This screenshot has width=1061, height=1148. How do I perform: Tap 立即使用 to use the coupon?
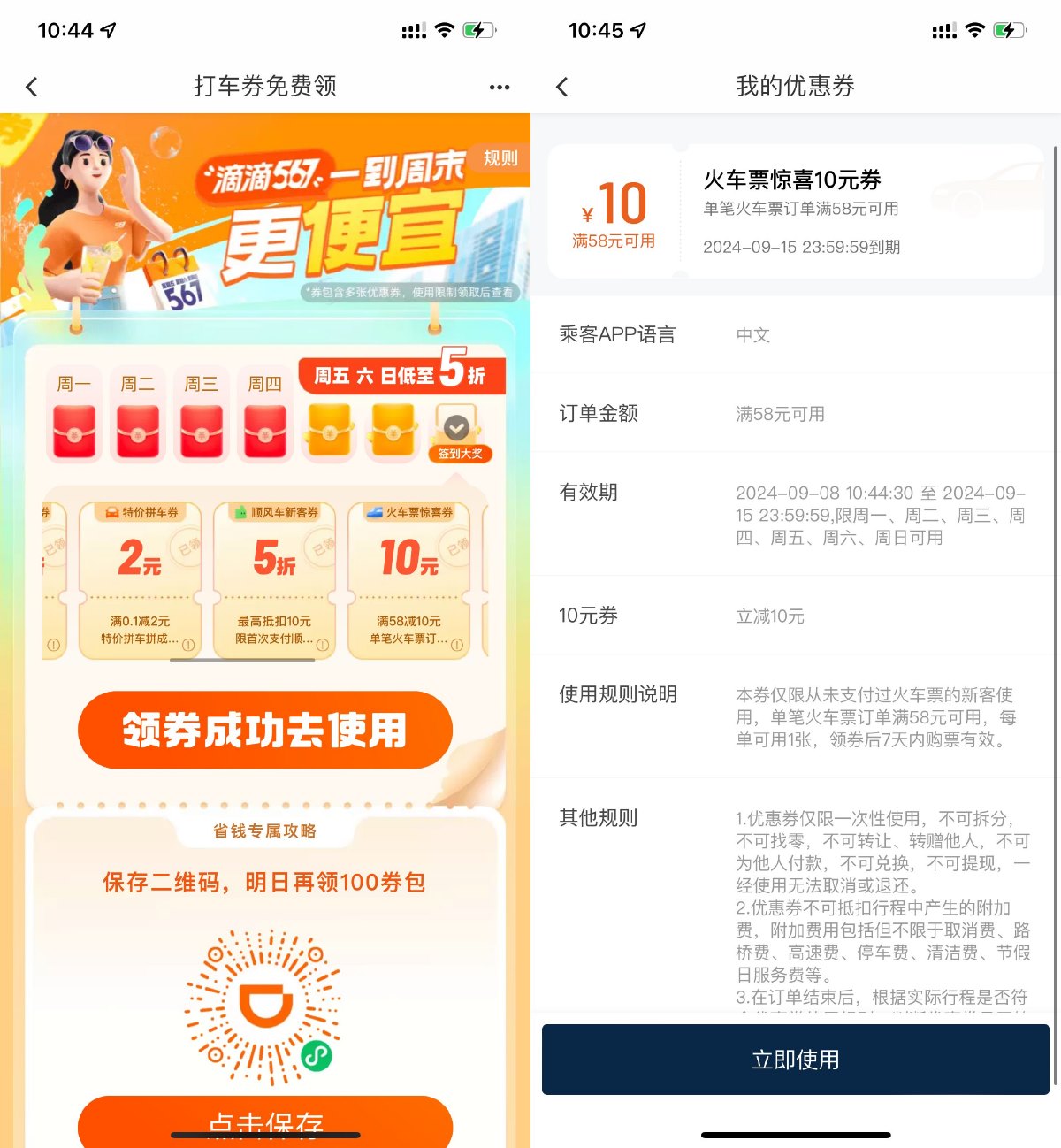[795, 1060]
